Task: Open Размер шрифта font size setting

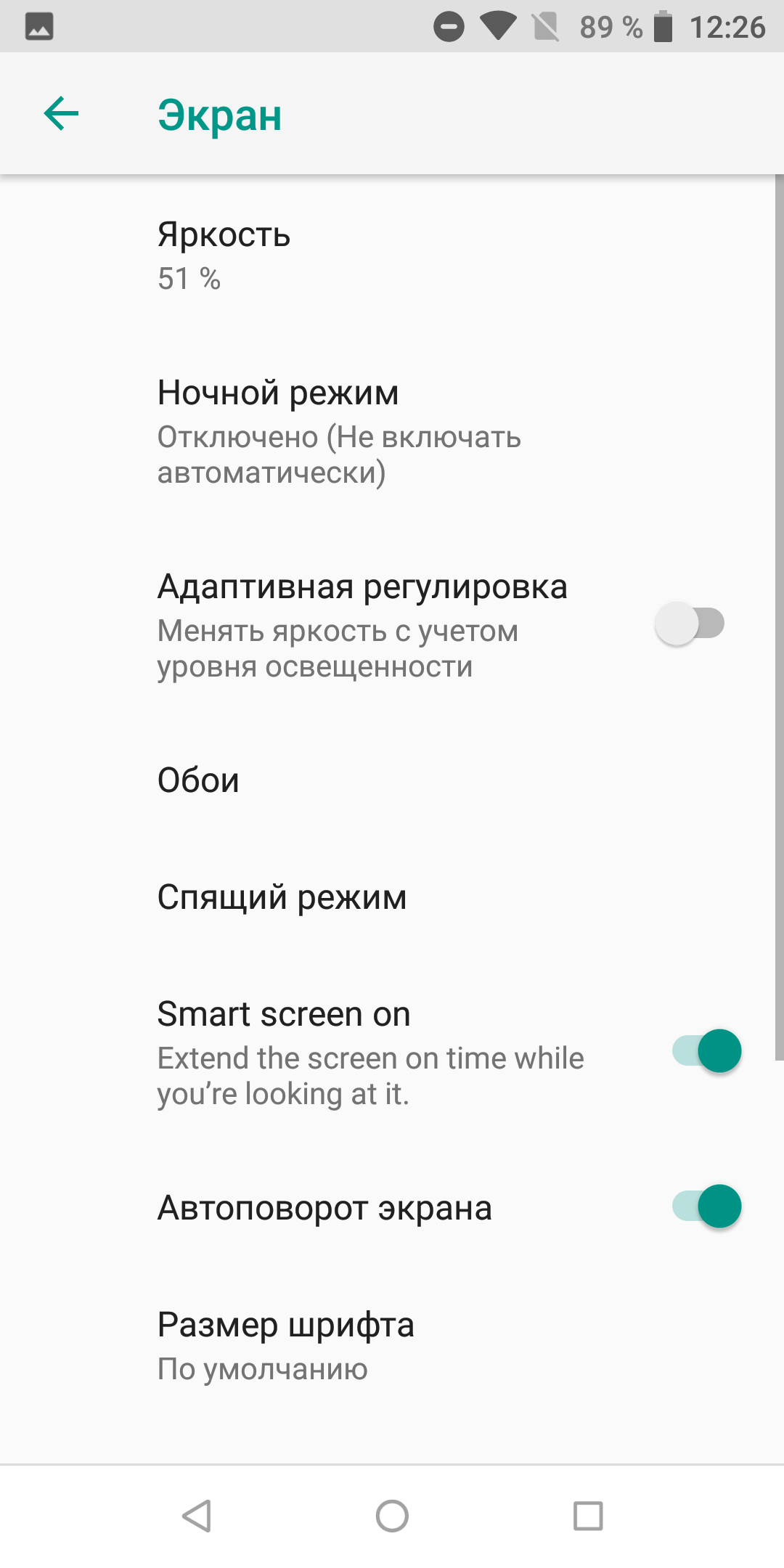Action: (x=392, y=1347)
